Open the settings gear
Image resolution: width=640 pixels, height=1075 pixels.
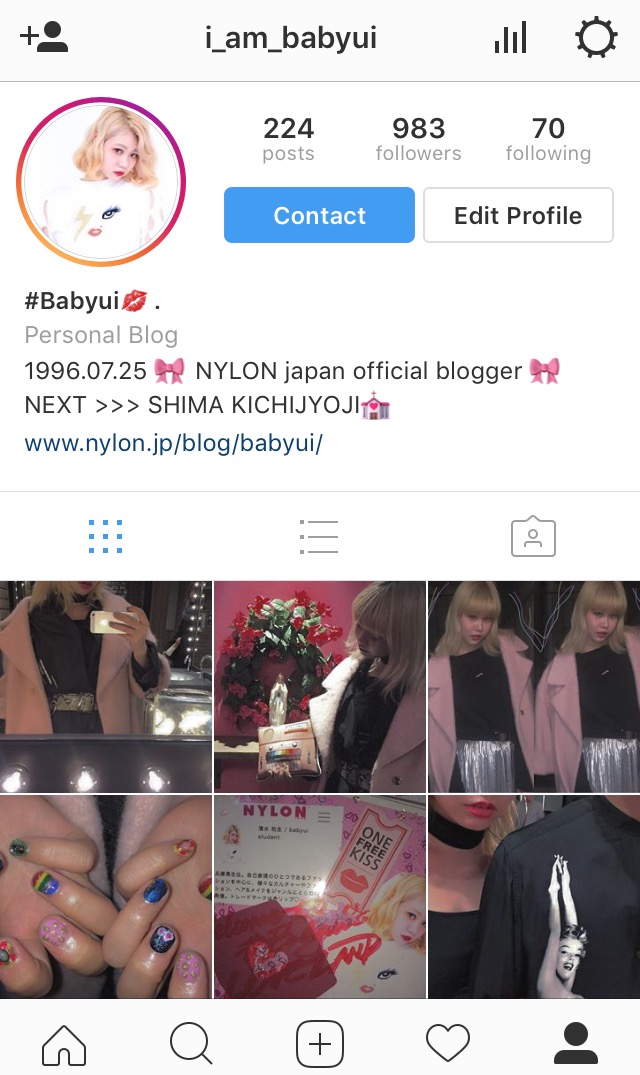pyautogui.click(x=596, y=39)
